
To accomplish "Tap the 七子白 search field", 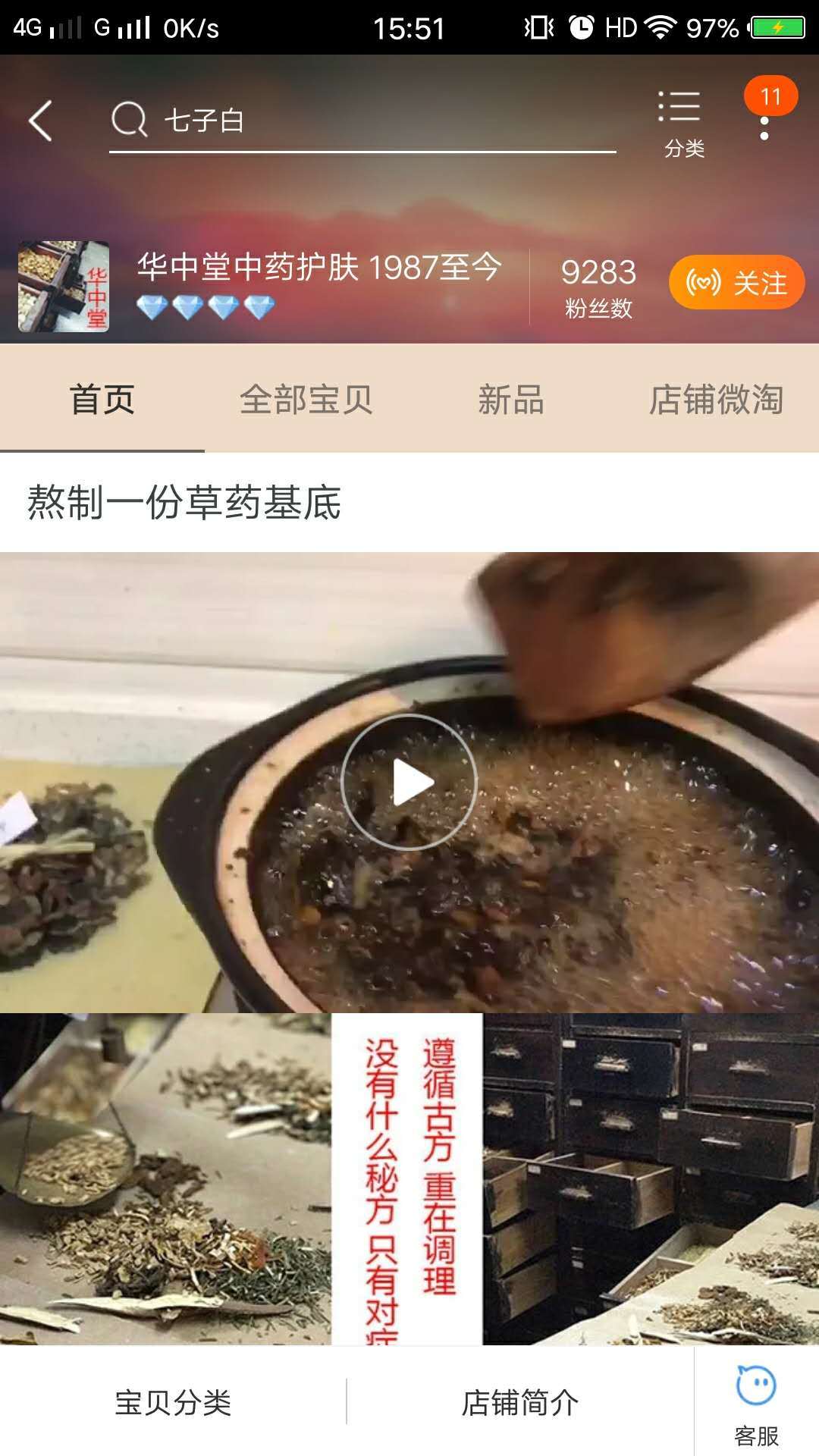I will click(x=361, y=121).
